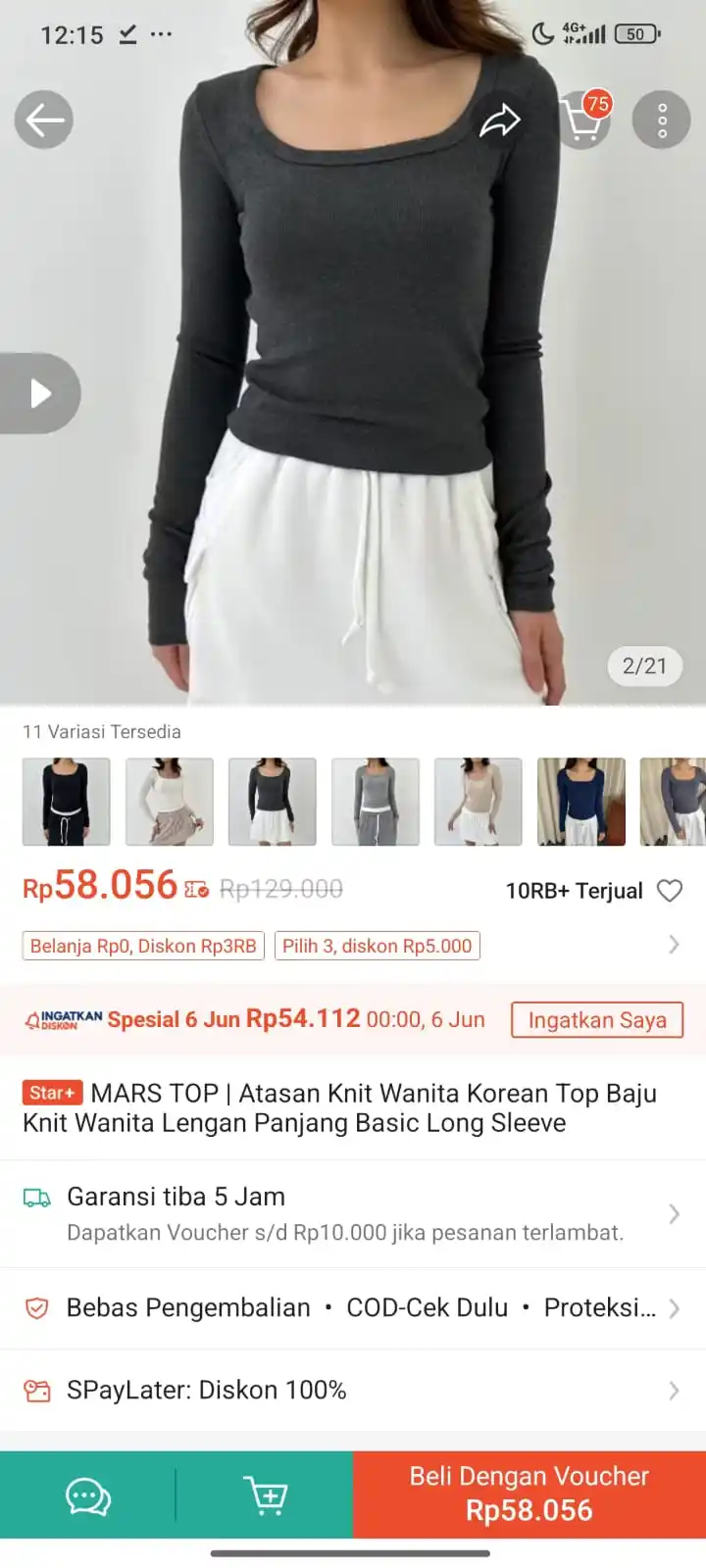The height and width of the screenshot is (1568, 706).
Task: Select the black top variation thumbnail
Action: click(x=67, y=801)
